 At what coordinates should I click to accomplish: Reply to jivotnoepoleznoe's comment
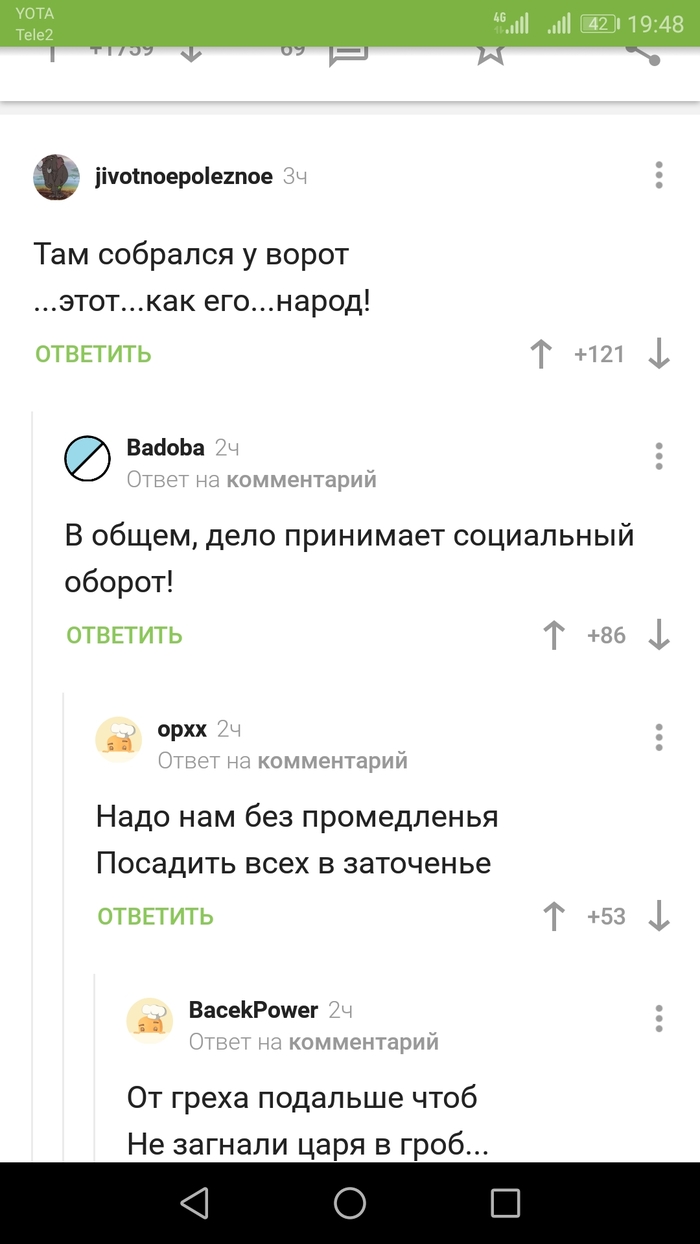tap(93, 354)
